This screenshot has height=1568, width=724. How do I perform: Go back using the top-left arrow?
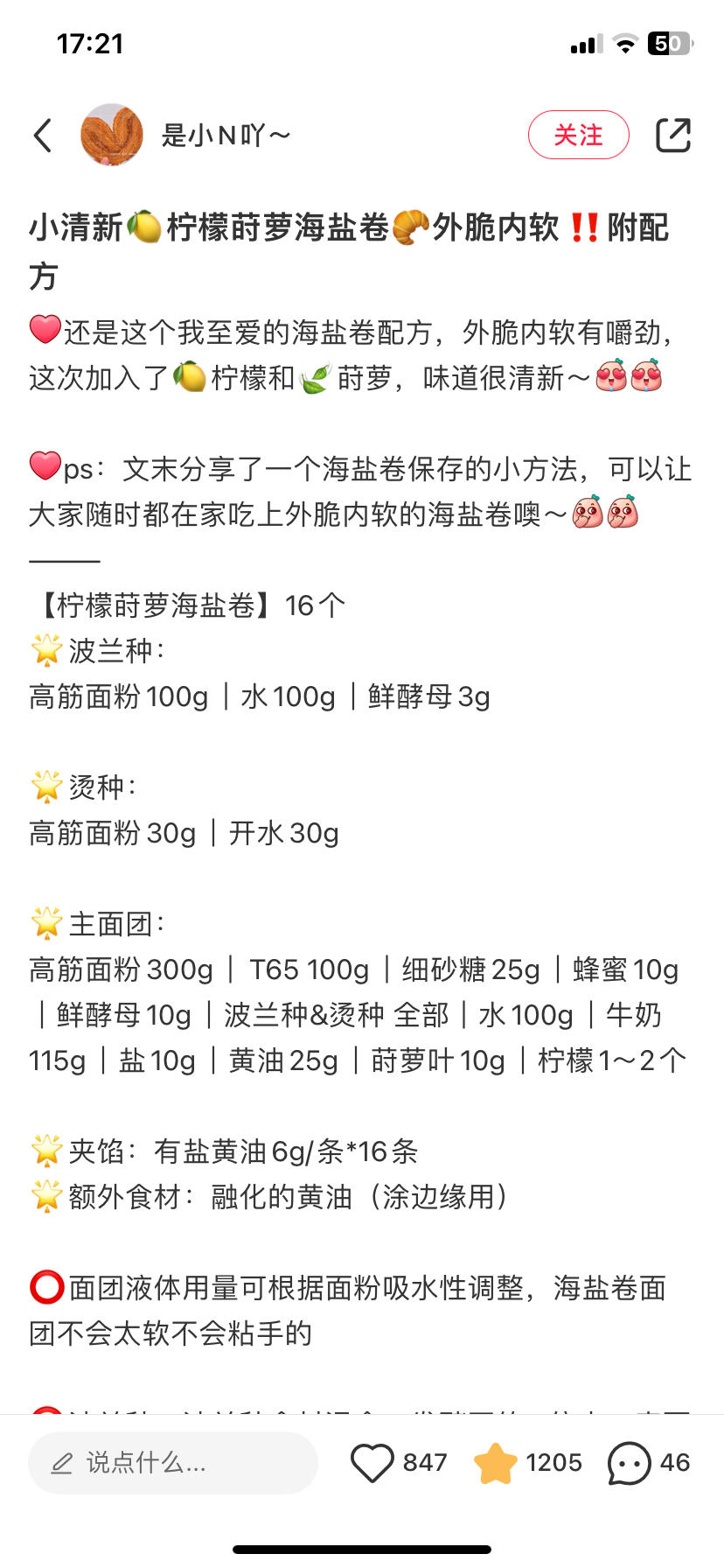(43, 136)
